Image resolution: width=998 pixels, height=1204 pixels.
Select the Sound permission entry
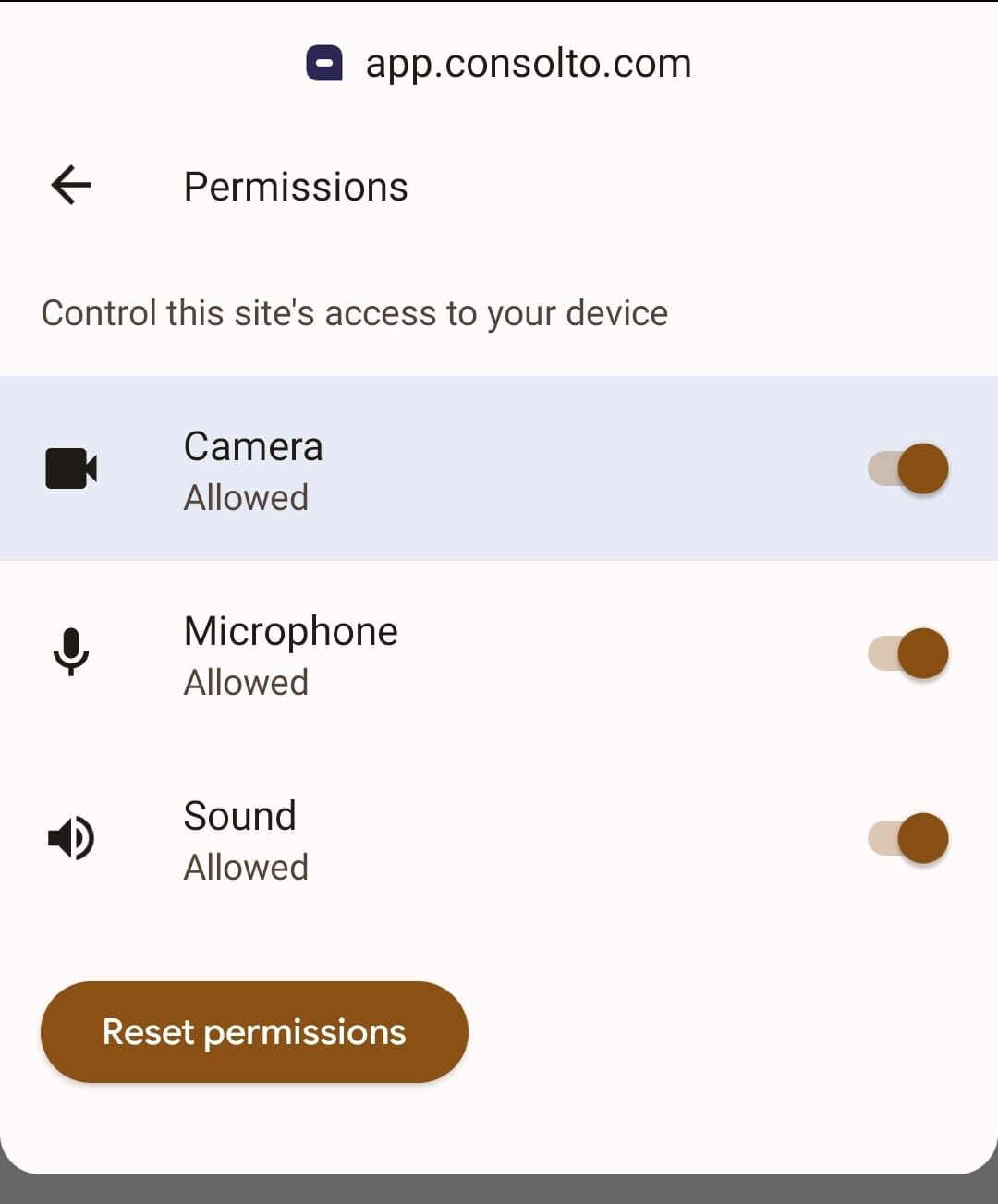pyautogui.click(x=499, y=838)
